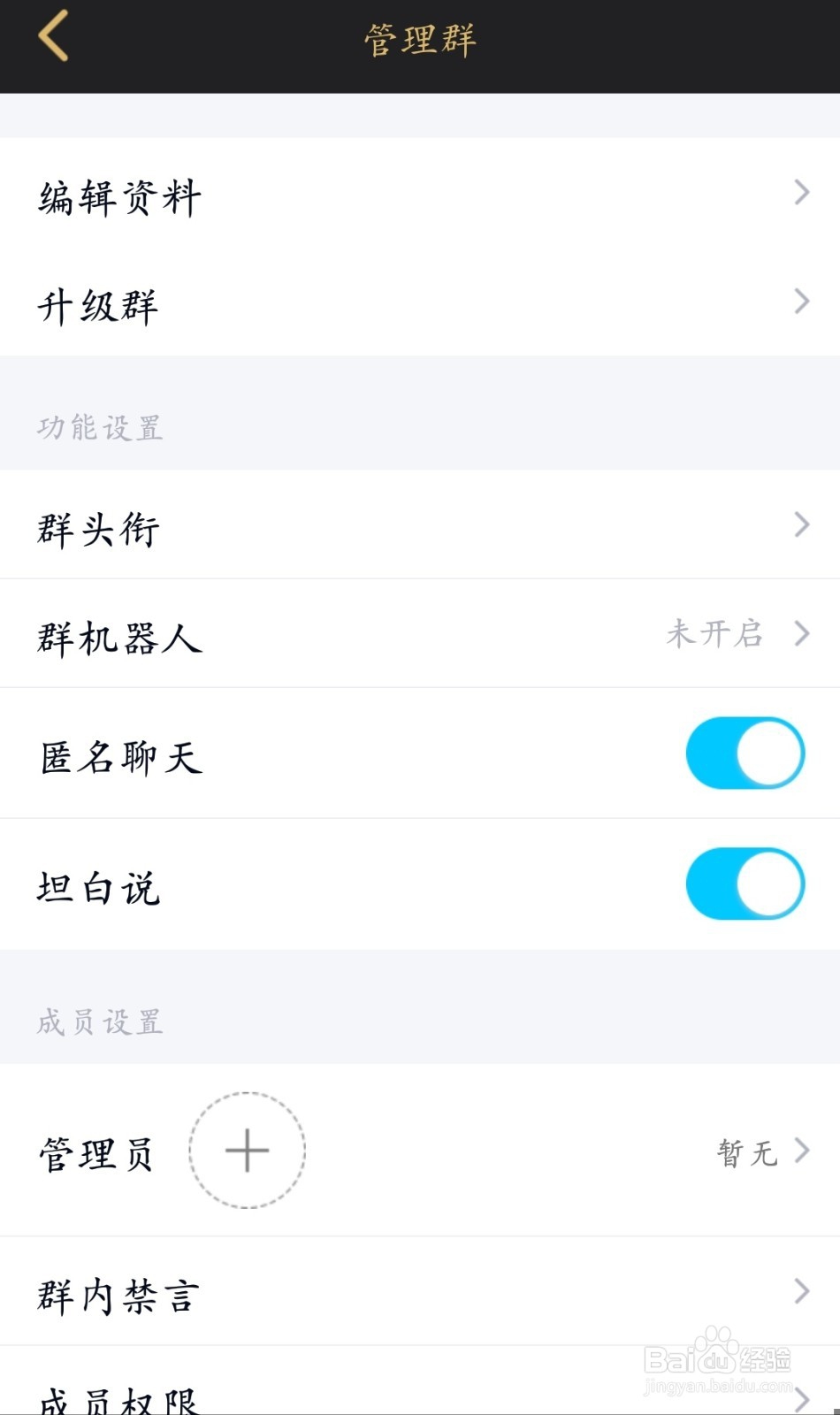This screenshot has height=1415, width=840.
Task: Open 群头衔 settings
Action: click(420, 526)
